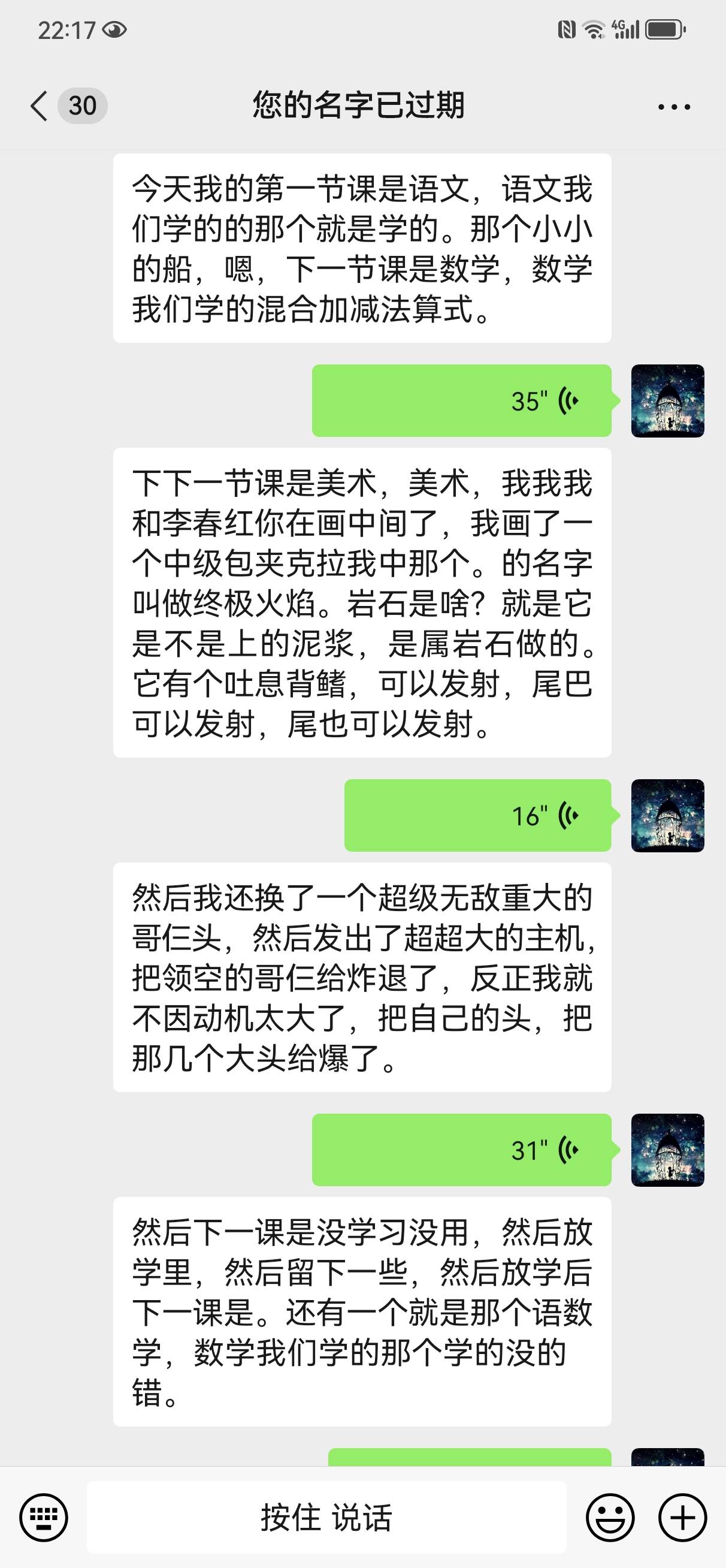Image resolution: width=726 pixels, height=1568 pixels.
Task: Open avatar beside the 31-second voice message
Action: pos(667,1150)
